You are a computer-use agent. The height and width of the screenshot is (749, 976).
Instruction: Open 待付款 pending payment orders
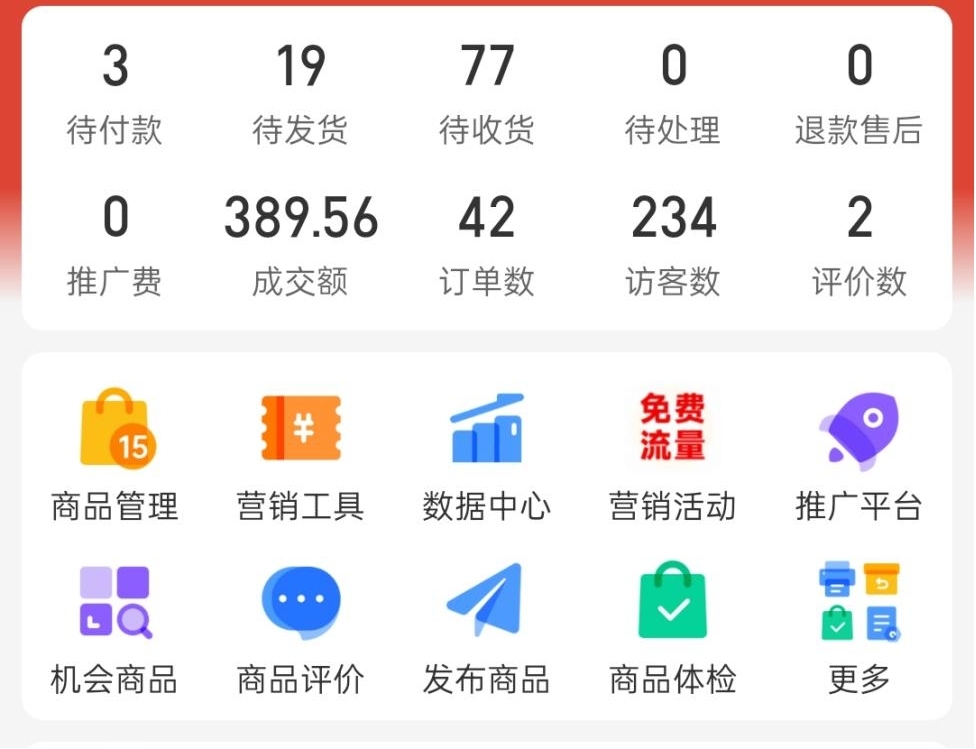tap(115, 96)
